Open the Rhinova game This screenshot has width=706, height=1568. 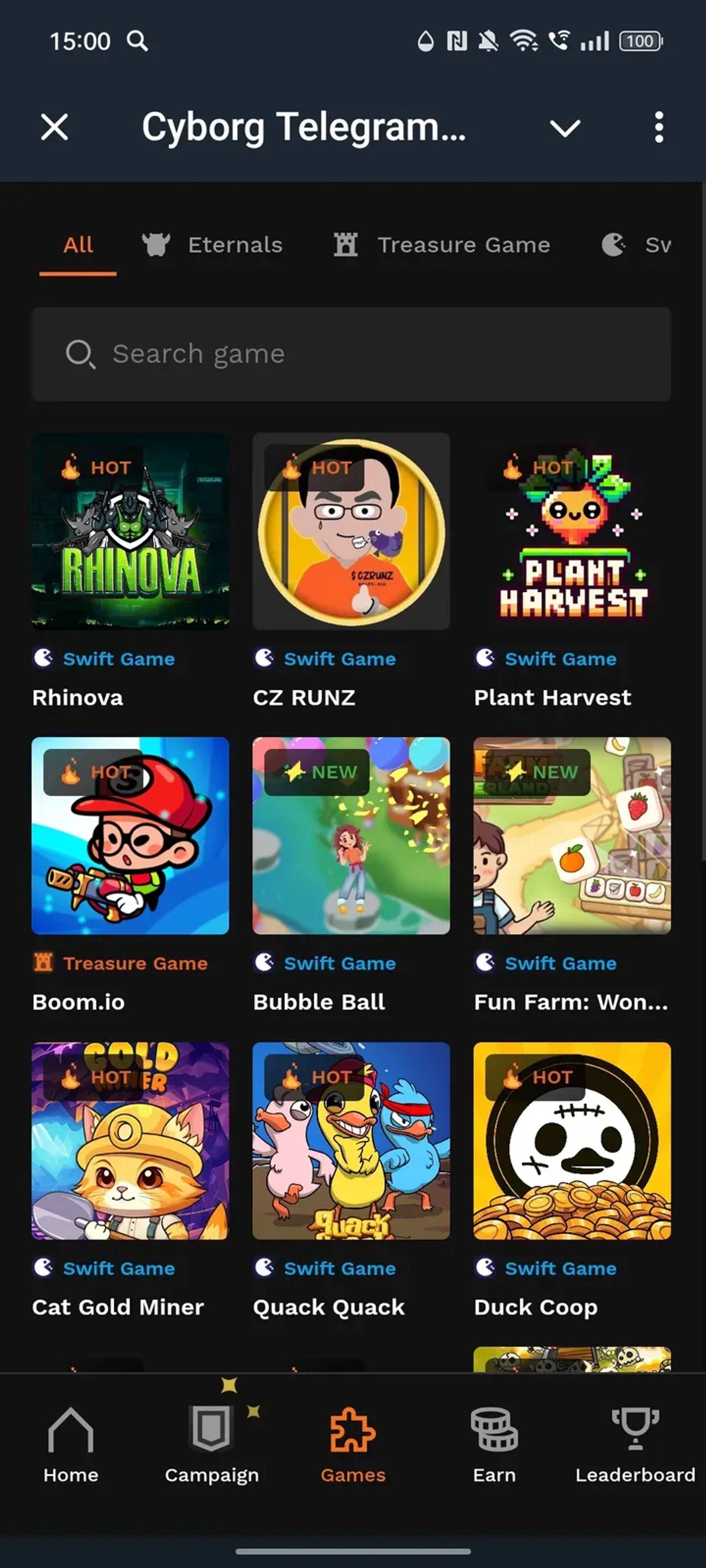pos(130,531)
